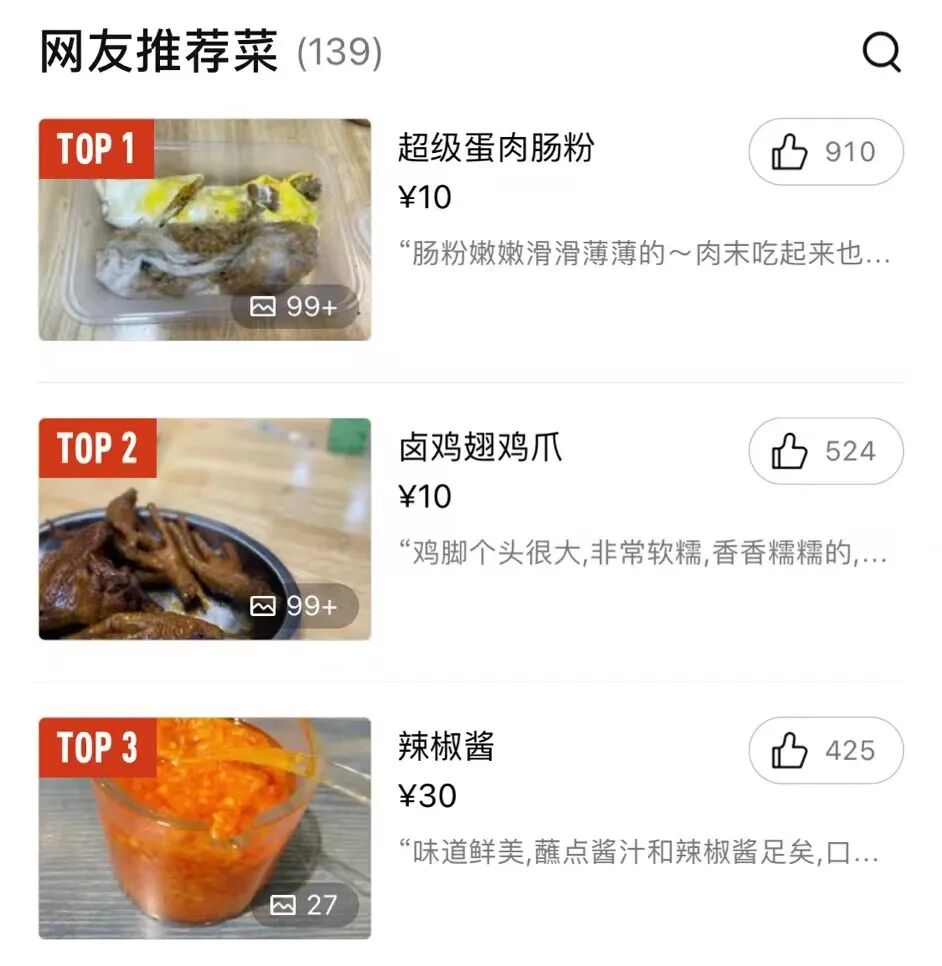
Task: View details of dish 卤鸡翅鸡爪
Action: (480, 448)
